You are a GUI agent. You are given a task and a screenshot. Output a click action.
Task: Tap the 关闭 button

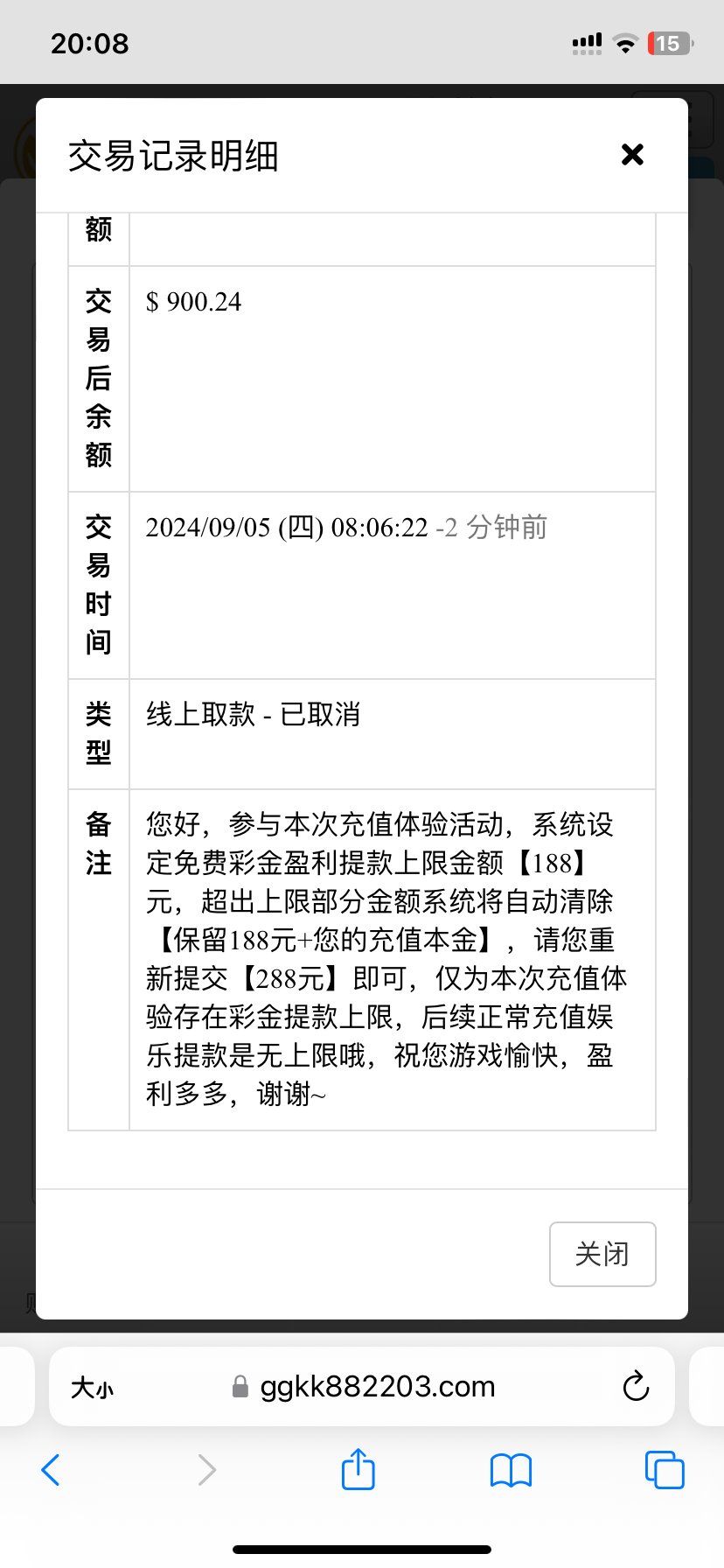tap(602, 1254)
